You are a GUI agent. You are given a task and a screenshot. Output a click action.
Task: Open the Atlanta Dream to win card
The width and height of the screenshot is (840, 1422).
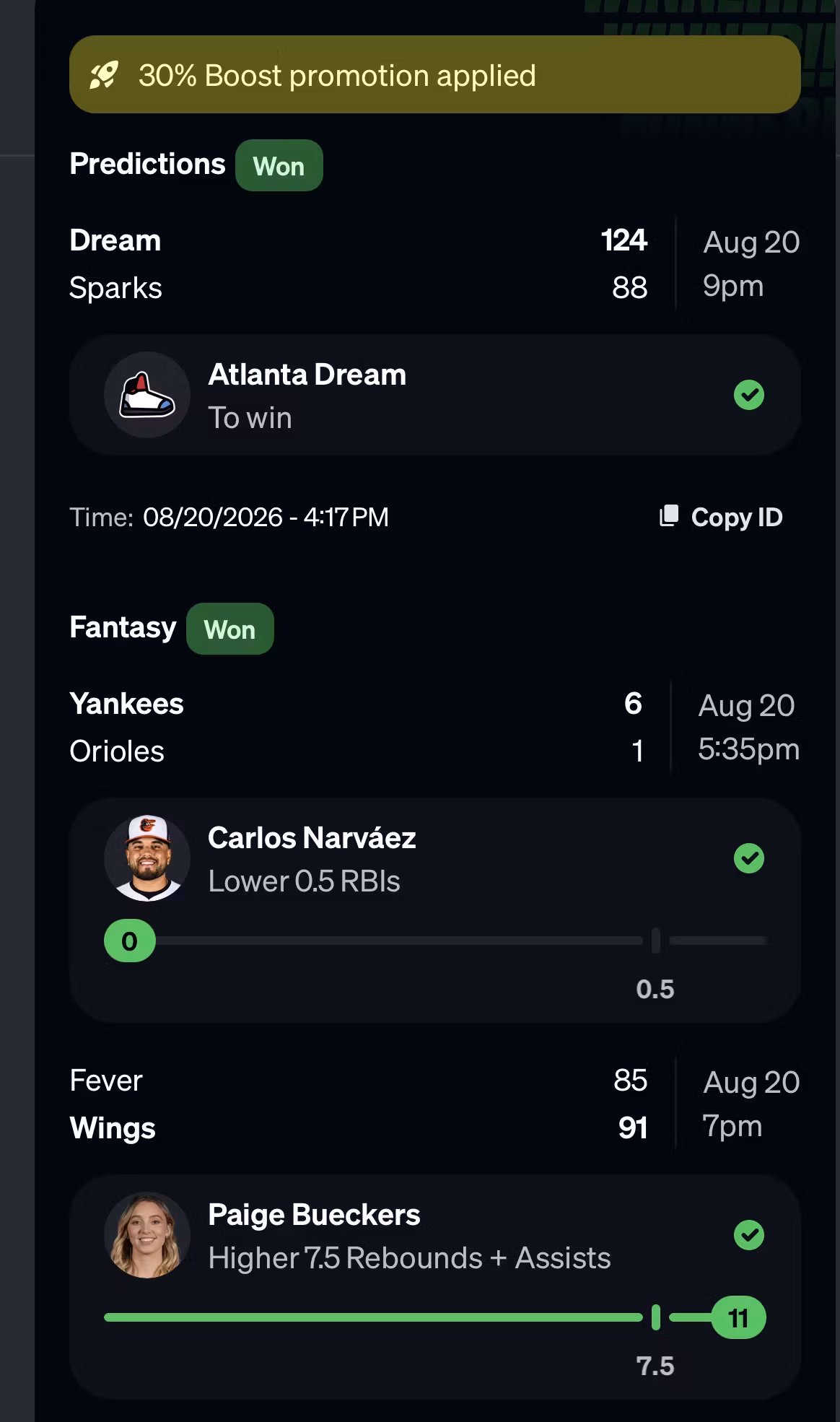[x=435, y=395]
